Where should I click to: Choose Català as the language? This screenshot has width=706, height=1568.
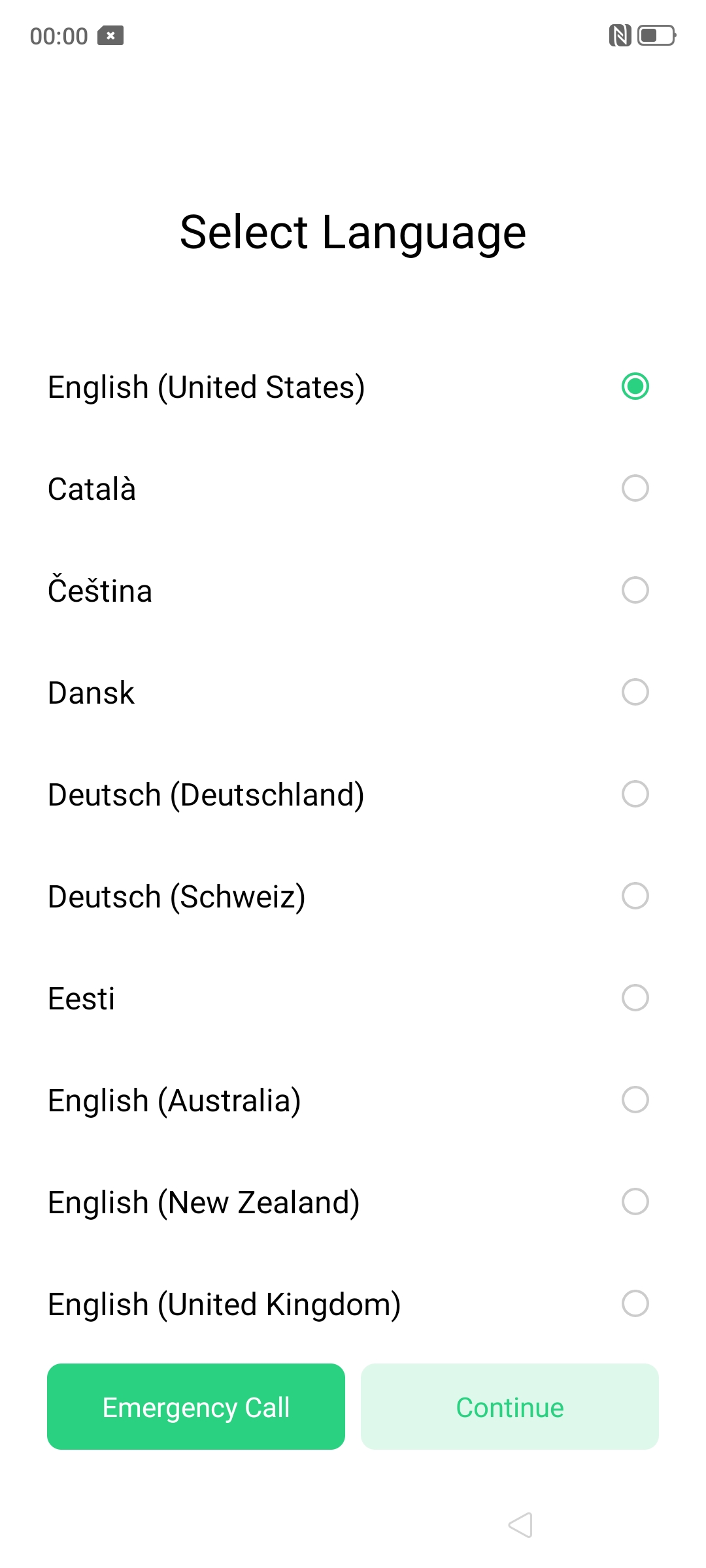point(353,489)
